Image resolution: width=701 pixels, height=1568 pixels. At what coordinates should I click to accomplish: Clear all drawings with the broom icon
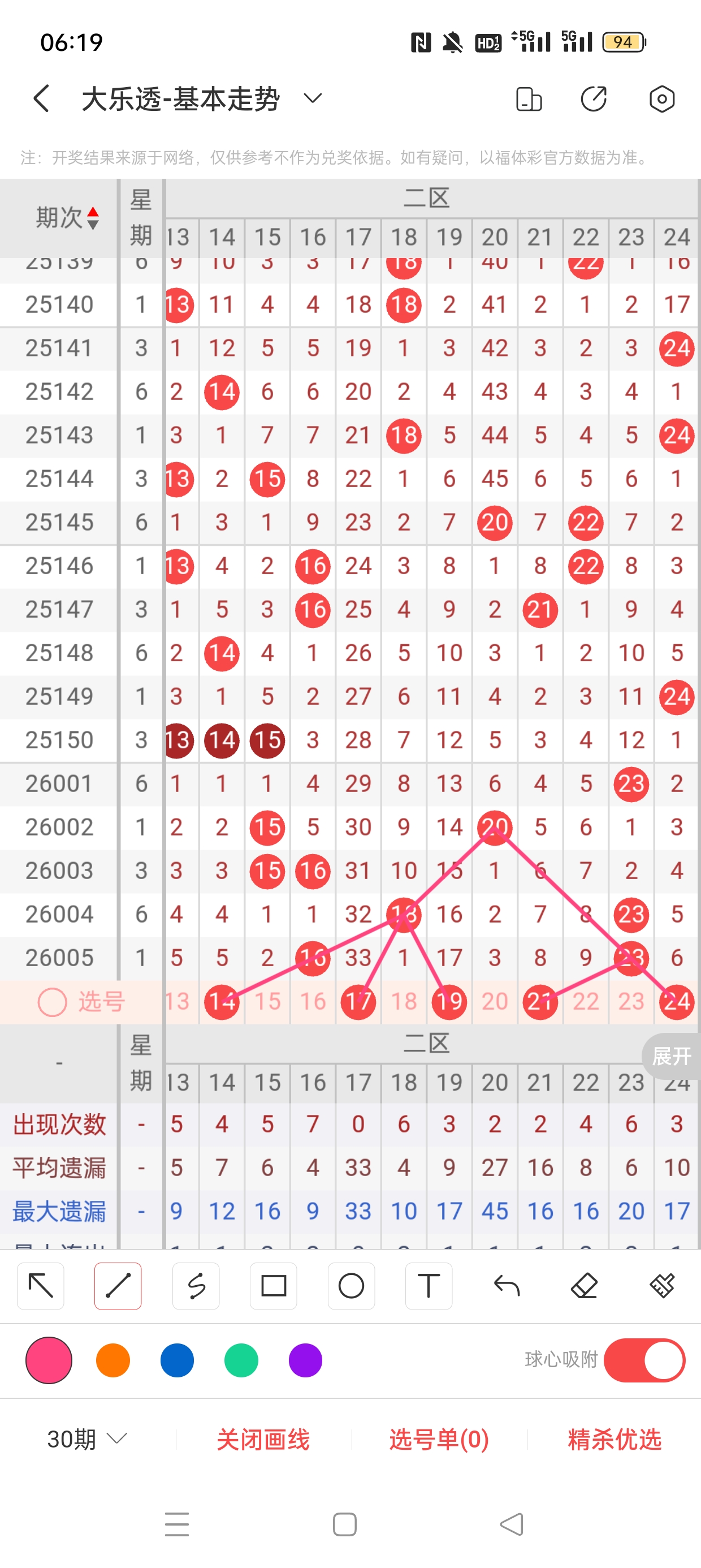(x=661, y=1286)
